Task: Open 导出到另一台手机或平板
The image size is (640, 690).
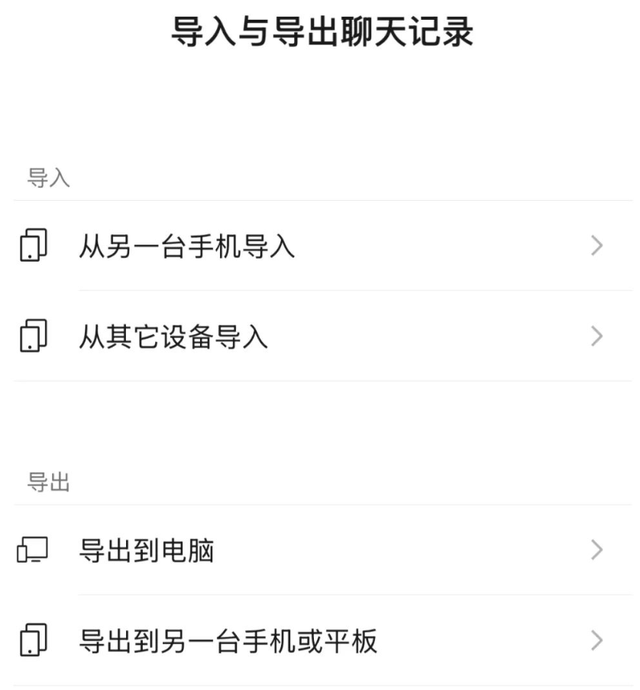Action: [x=228, y=640]
